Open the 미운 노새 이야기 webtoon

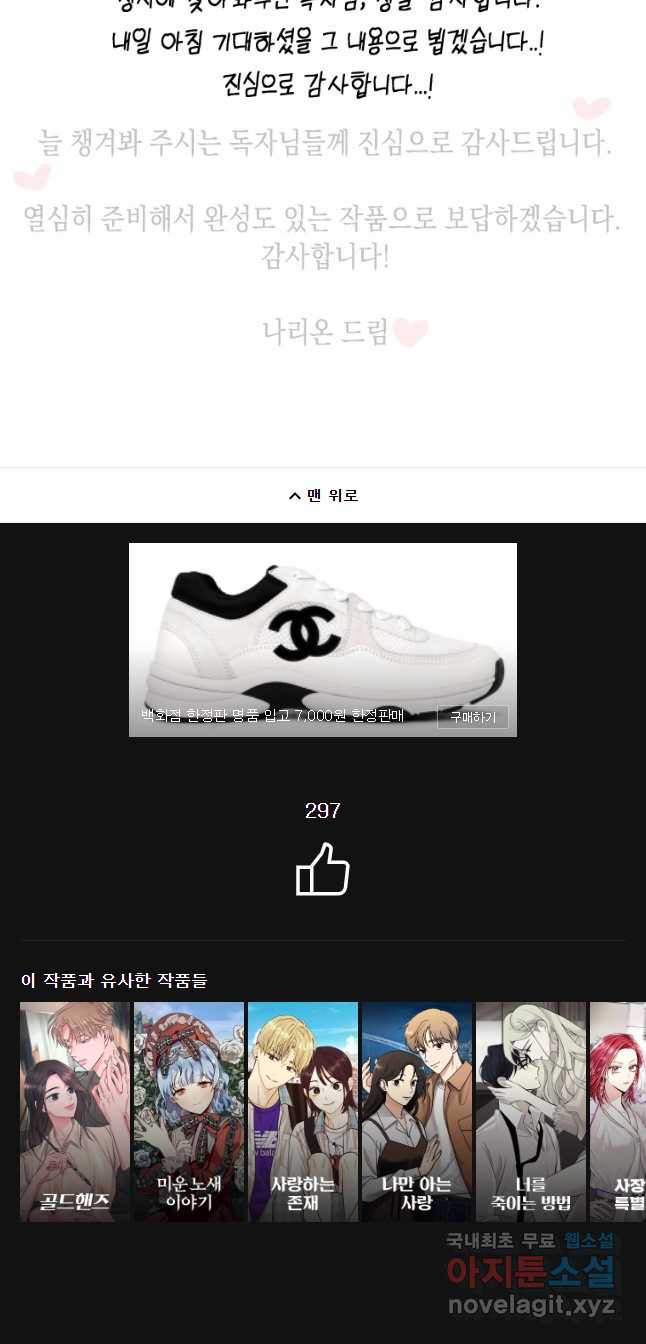pyautogui.click(x=189, y=1111)
